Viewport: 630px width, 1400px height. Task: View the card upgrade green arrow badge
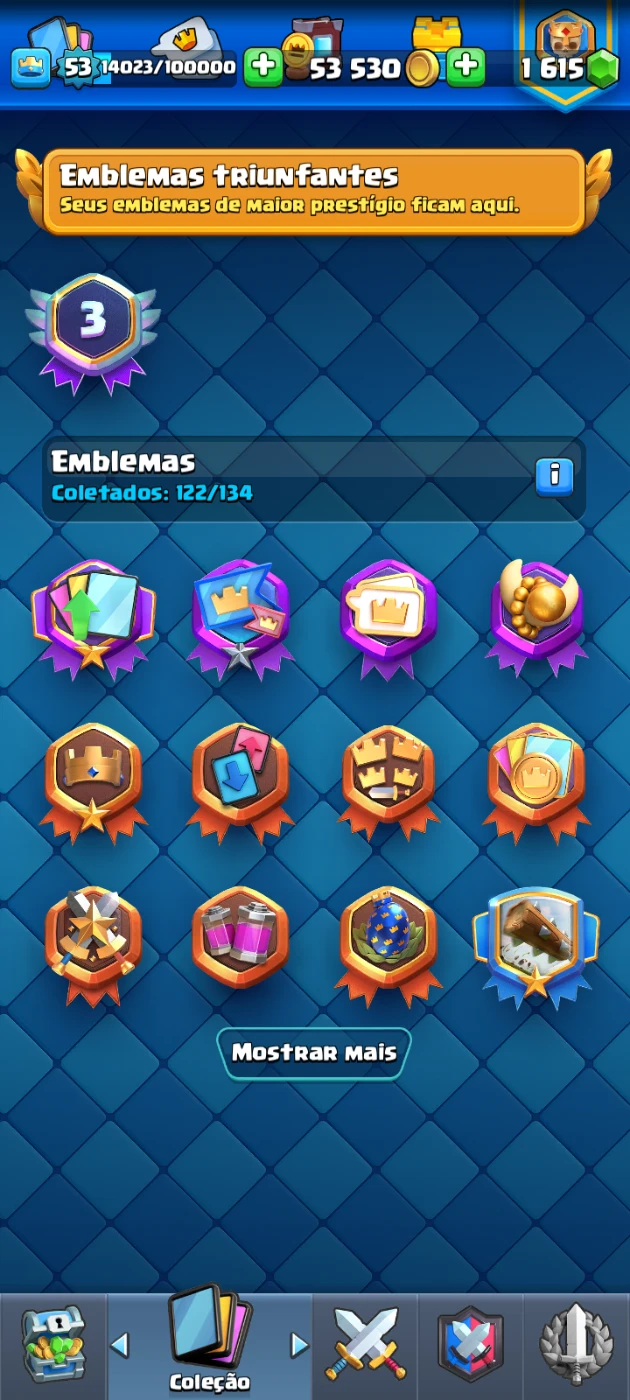pyautogui.click(x=92, y=617)
